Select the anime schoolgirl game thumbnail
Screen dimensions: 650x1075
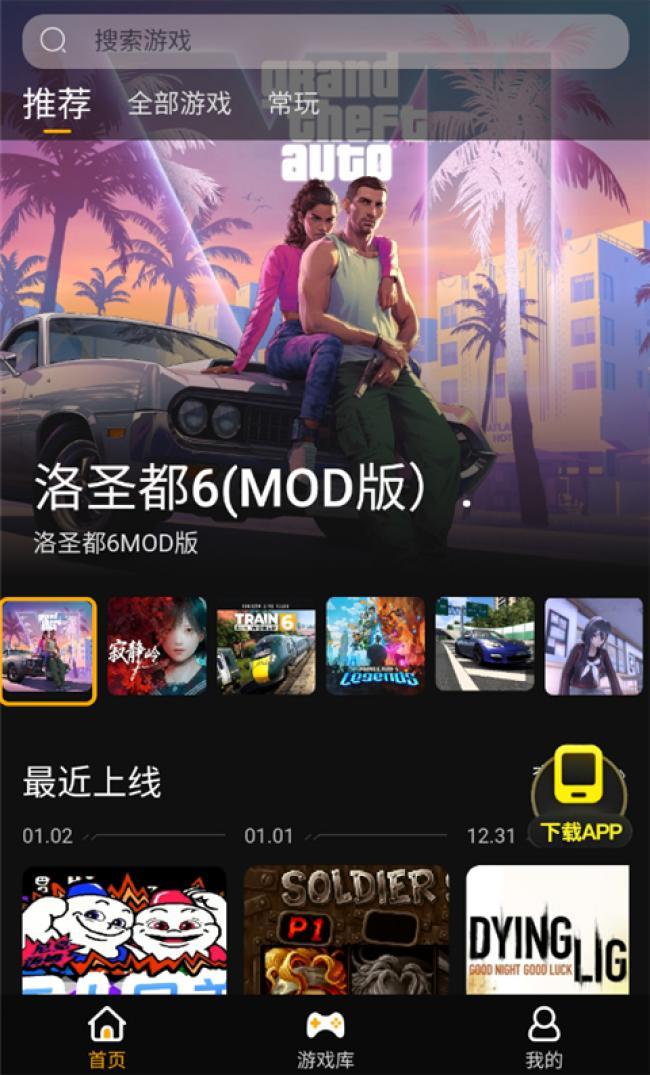[x=593, y=646]
